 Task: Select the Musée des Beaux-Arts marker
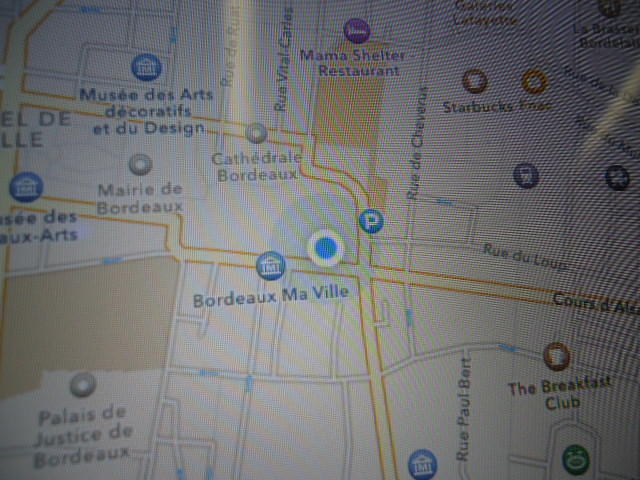coord(25,187)
